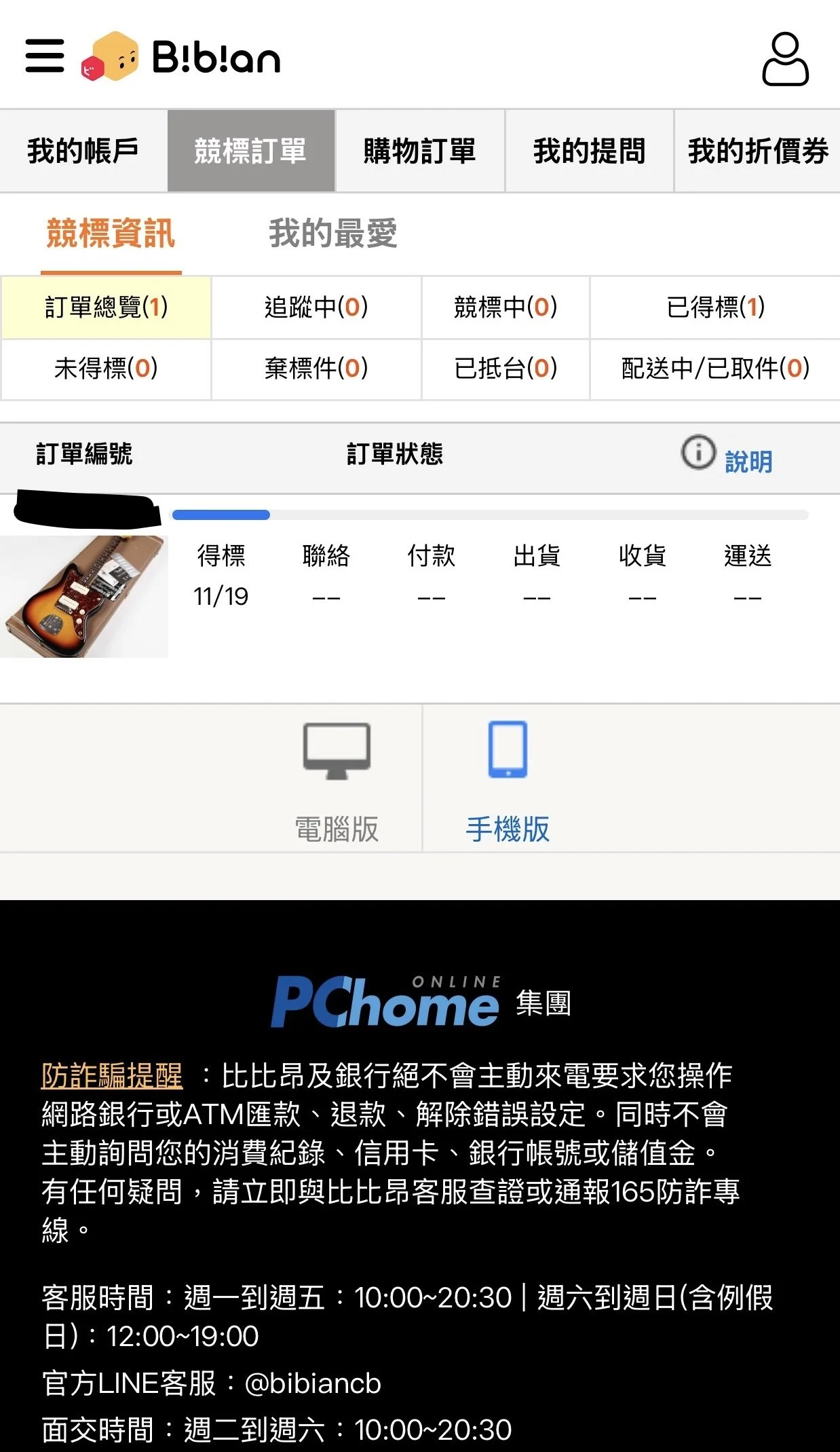The image size is (840, 1452).
Task: Select 手機版 mobile view
Action: tap(508, 782)
